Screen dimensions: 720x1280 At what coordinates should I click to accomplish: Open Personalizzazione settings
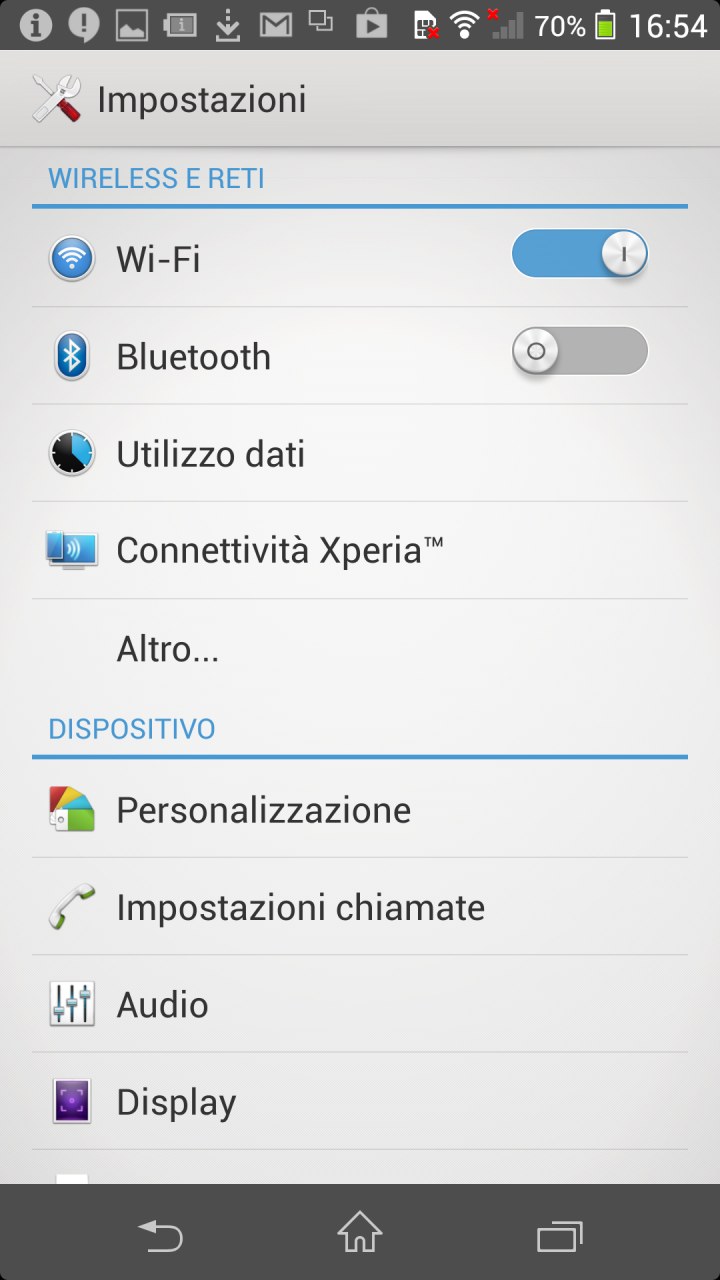360,809
